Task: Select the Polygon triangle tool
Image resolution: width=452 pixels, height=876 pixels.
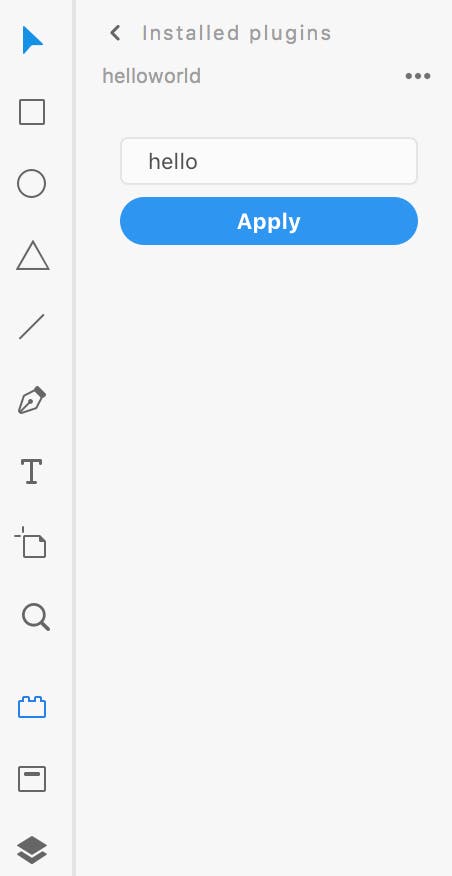Action: click(32, 256)
